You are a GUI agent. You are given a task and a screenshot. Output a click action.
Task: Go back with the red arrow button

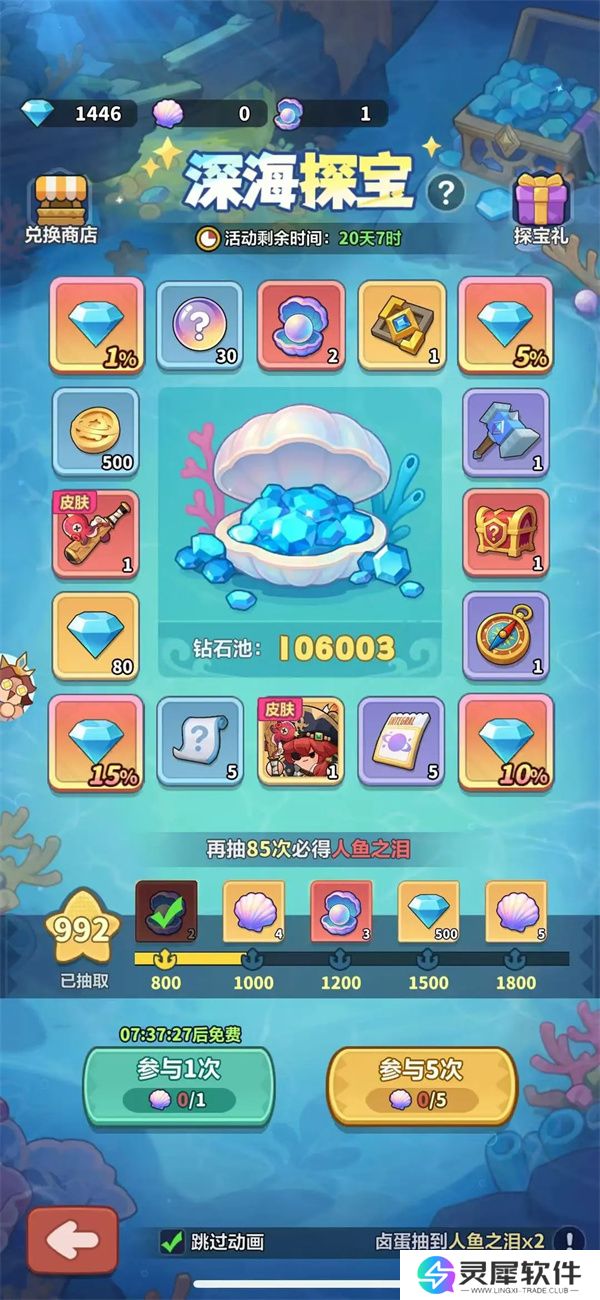pyautogui.click(x=73, y=1241)
